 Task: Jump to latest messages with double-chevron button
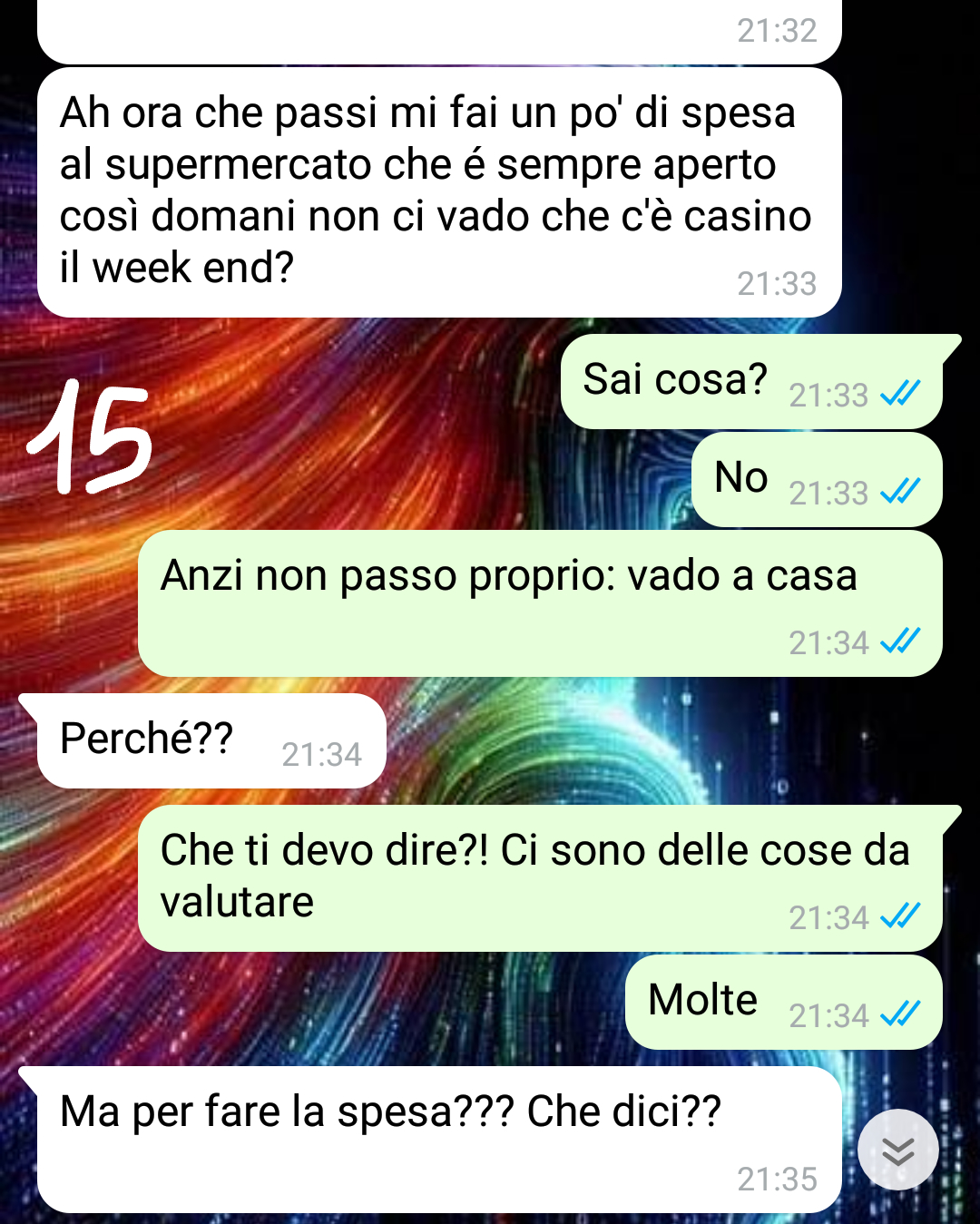(x=897, y=1150)
